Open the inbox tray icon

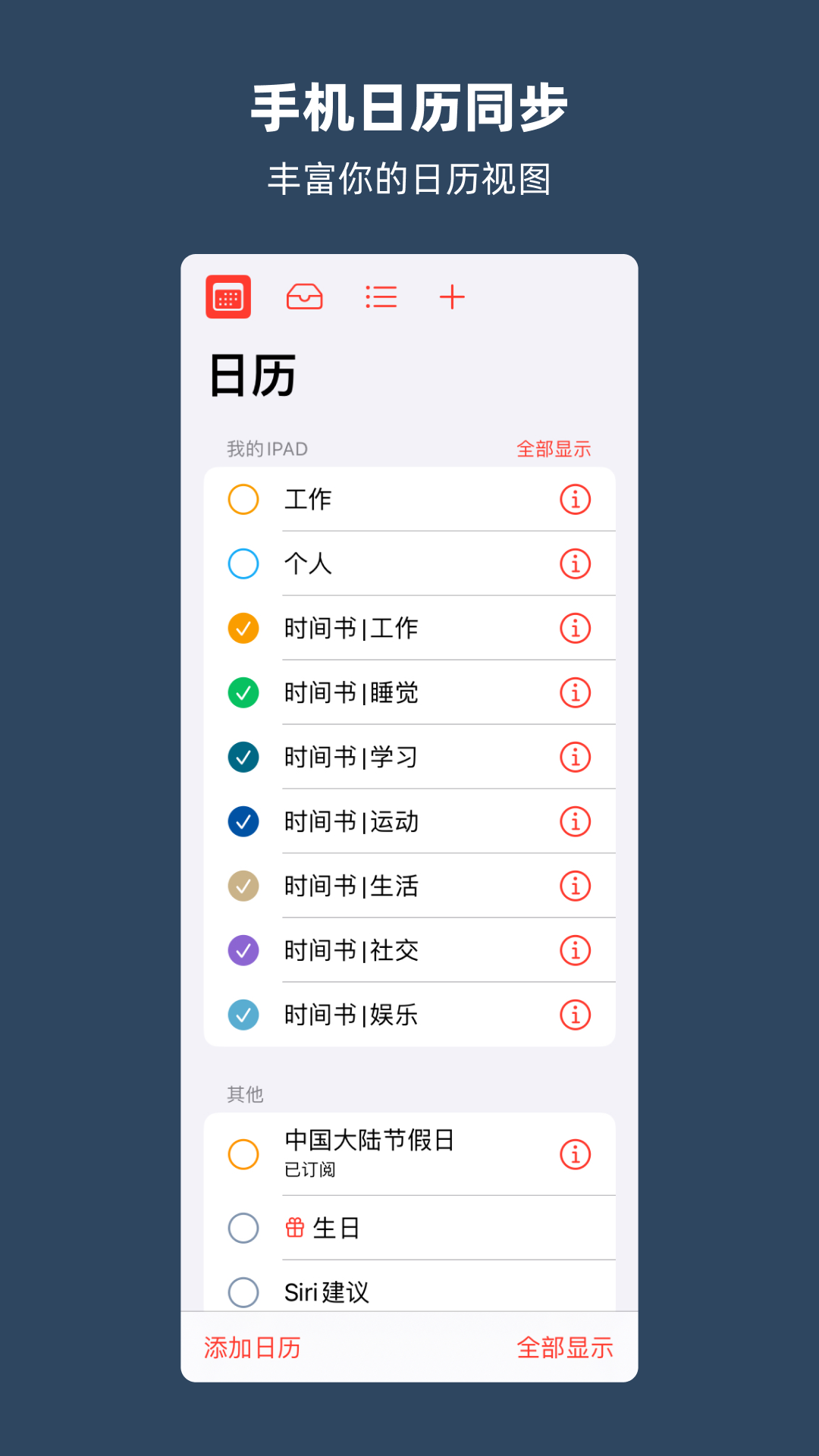(304, 297)
